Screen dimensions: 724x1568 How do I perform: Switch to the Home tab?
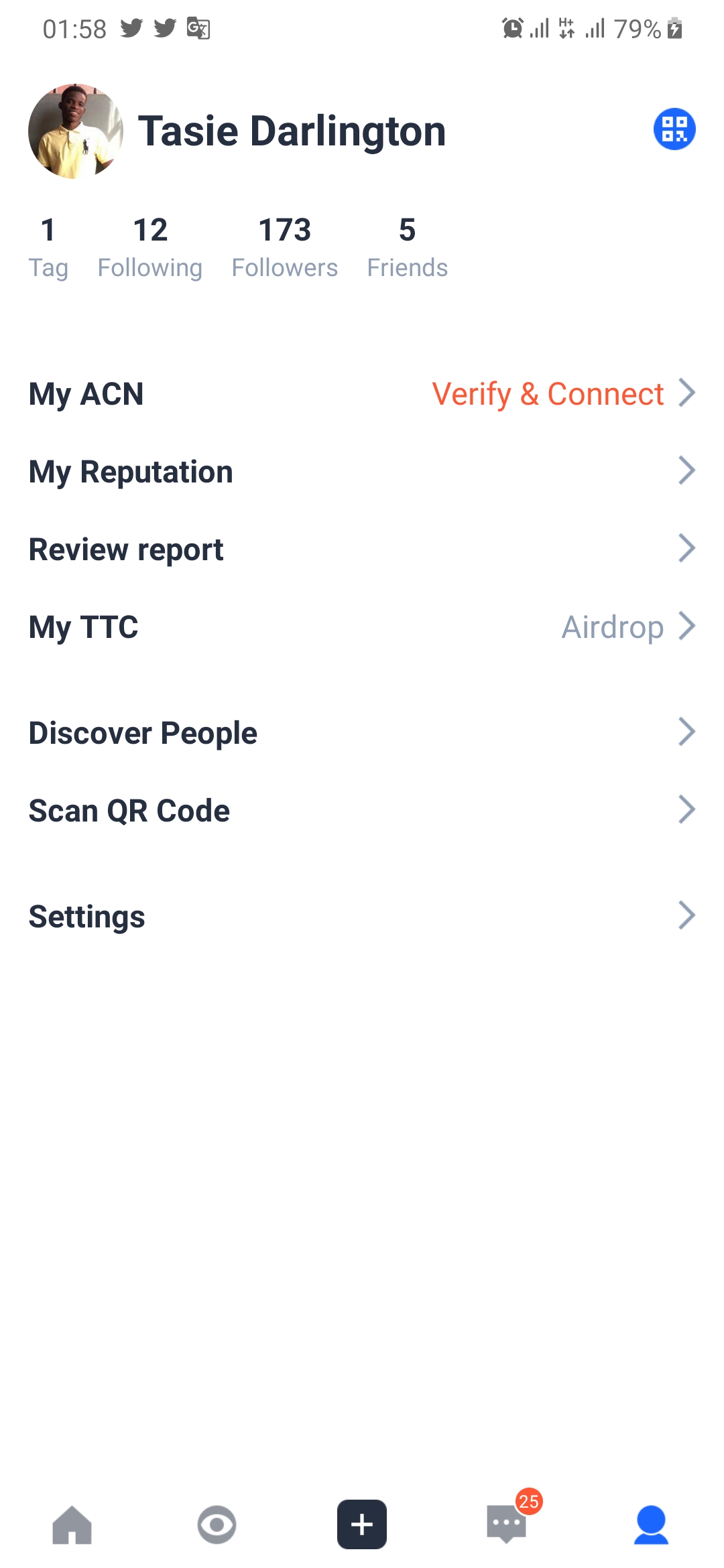72,1524
